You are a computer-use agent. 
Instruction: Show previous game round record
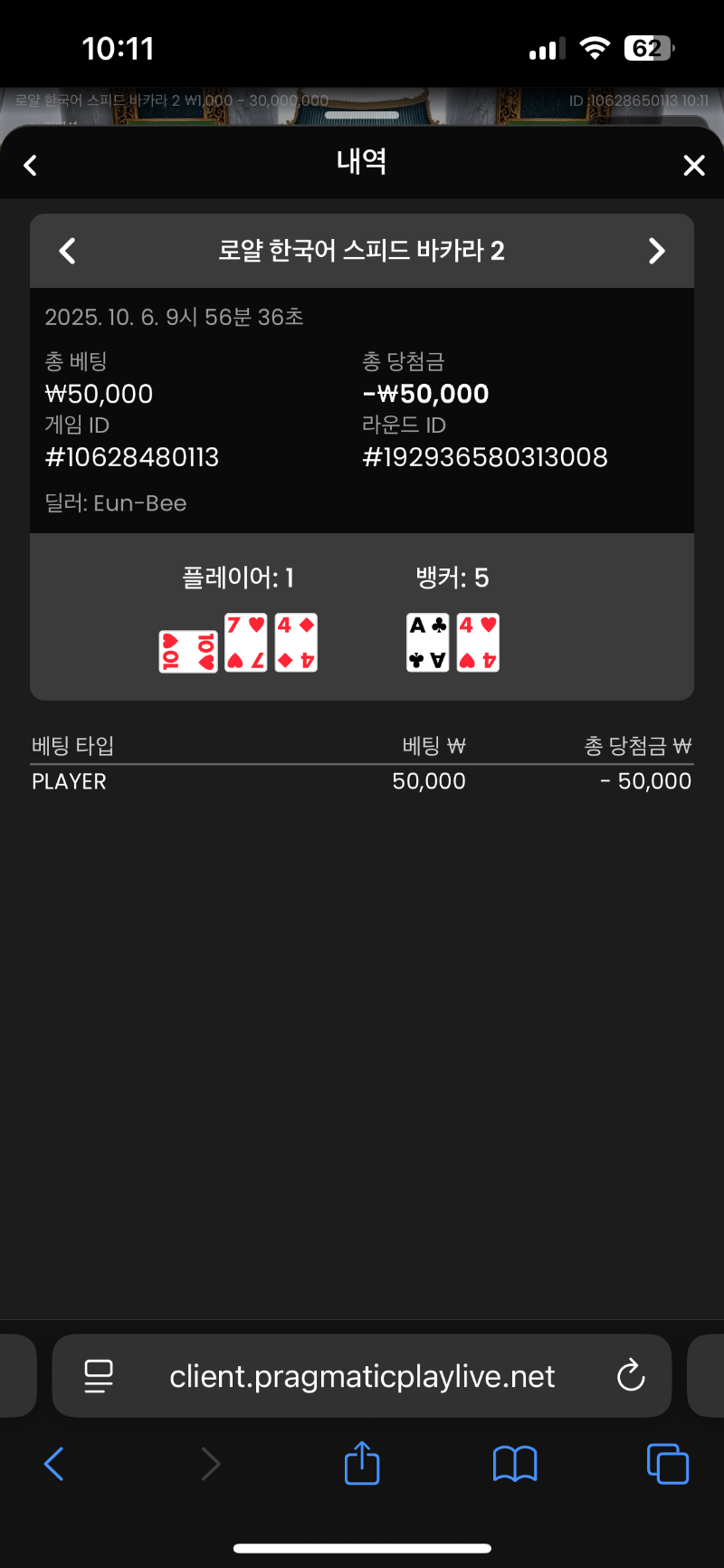coord(68,251)
